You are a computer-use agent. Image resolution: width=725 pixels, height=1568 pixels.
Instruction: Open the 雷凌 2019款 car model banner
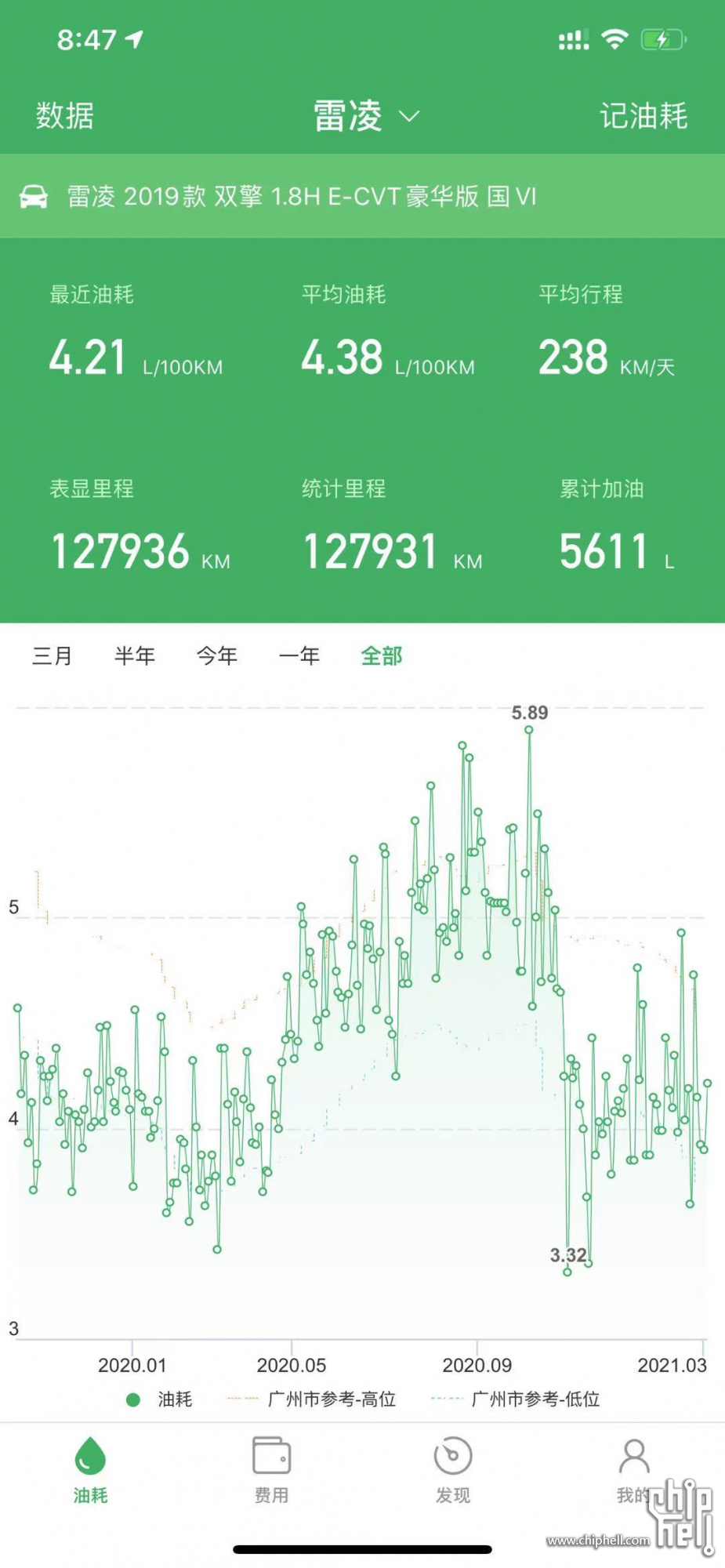click(362, 196)
